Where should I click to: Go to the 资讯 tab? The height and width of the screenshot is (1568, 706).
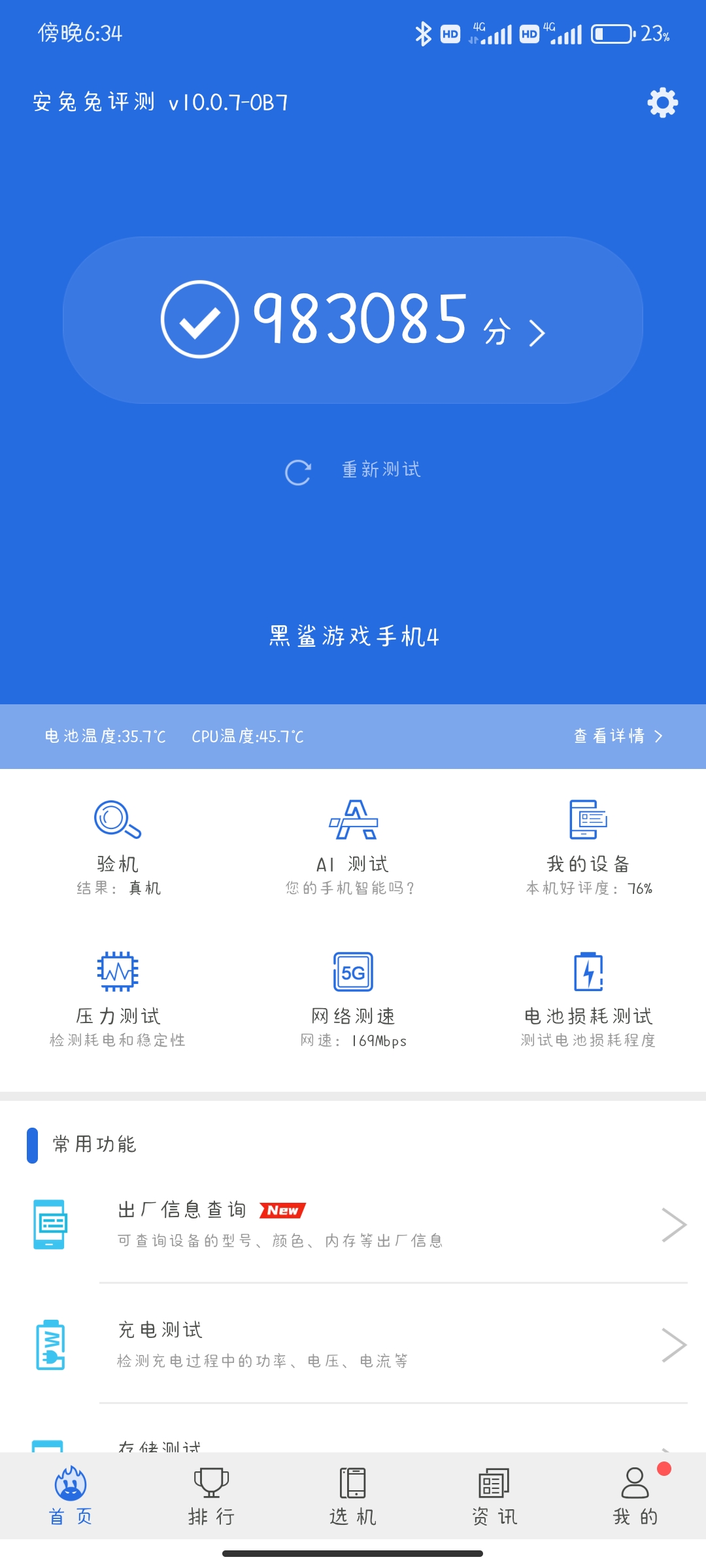tap(494, 1496)
